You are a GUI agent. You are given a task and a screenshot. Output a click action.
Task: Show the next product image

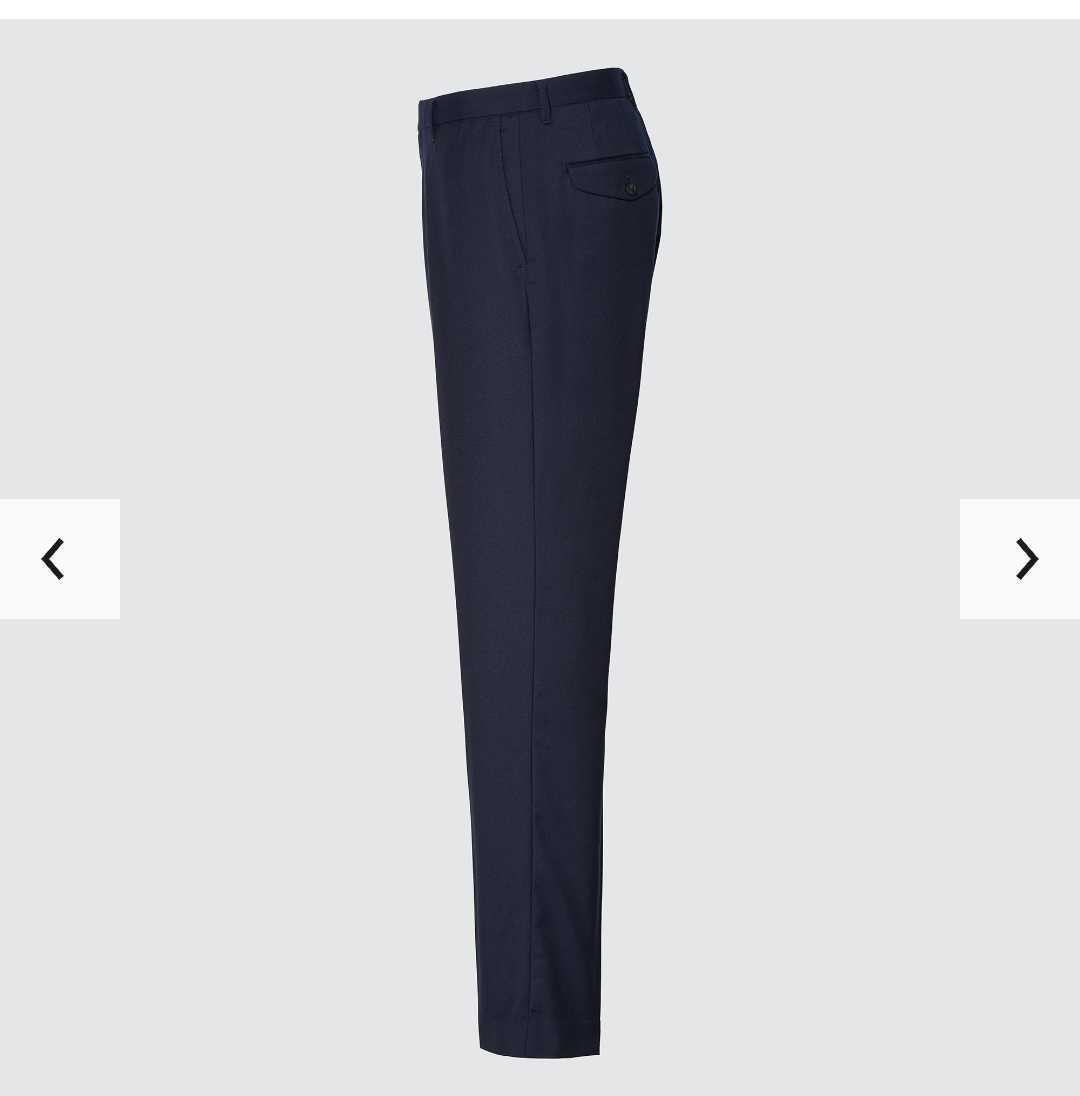[1021, 559]
